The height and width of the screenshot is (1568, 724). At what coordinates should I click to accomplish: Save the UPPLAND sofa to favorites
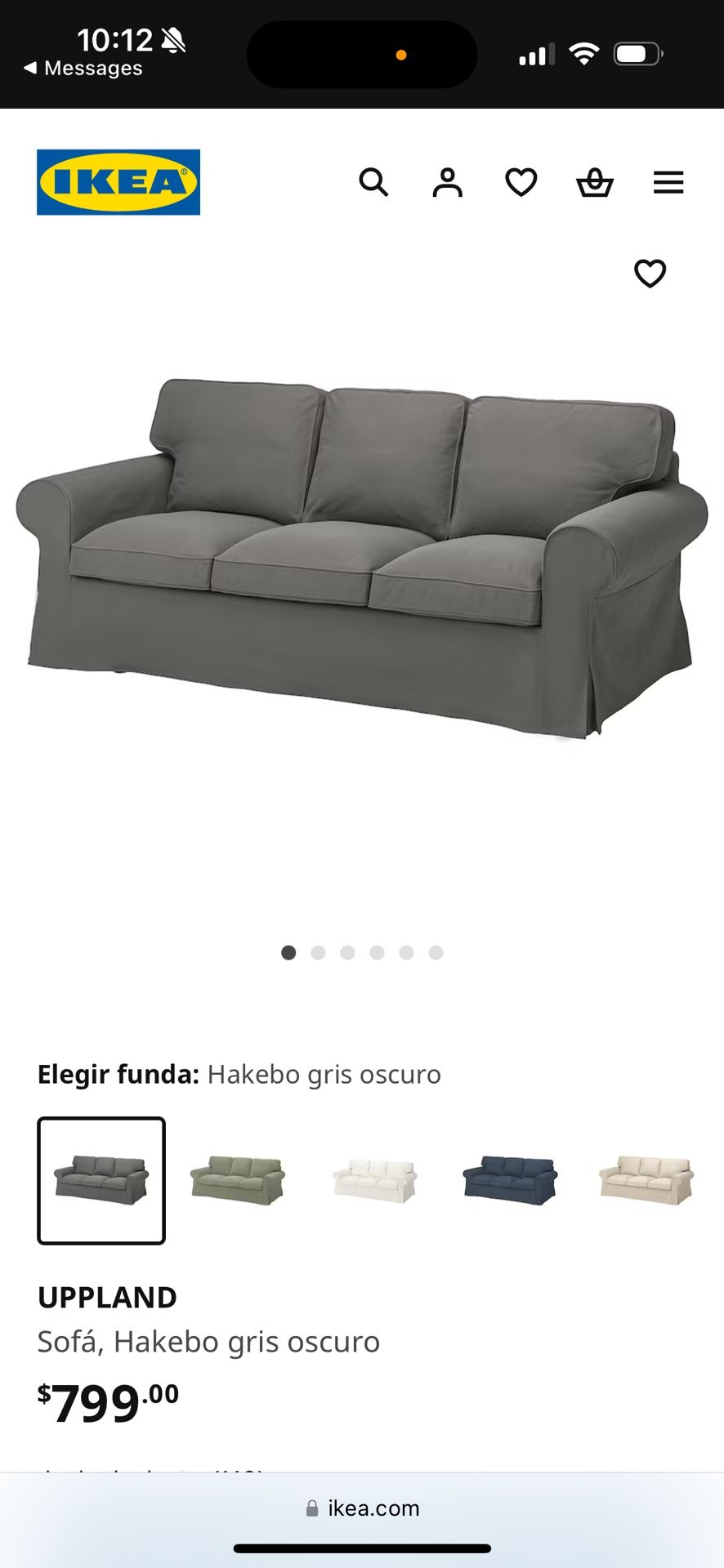pyautogui.click(x=650, y=274)
